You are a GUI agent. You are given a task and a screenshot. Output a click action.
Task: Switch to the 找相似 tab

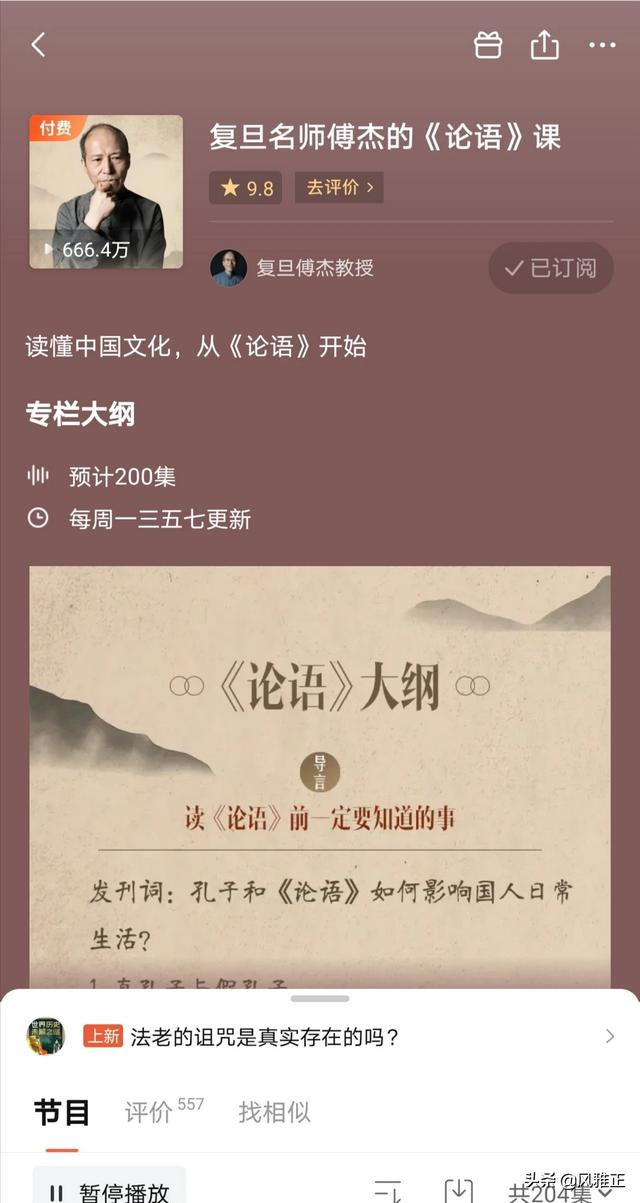coord(274,1112)
